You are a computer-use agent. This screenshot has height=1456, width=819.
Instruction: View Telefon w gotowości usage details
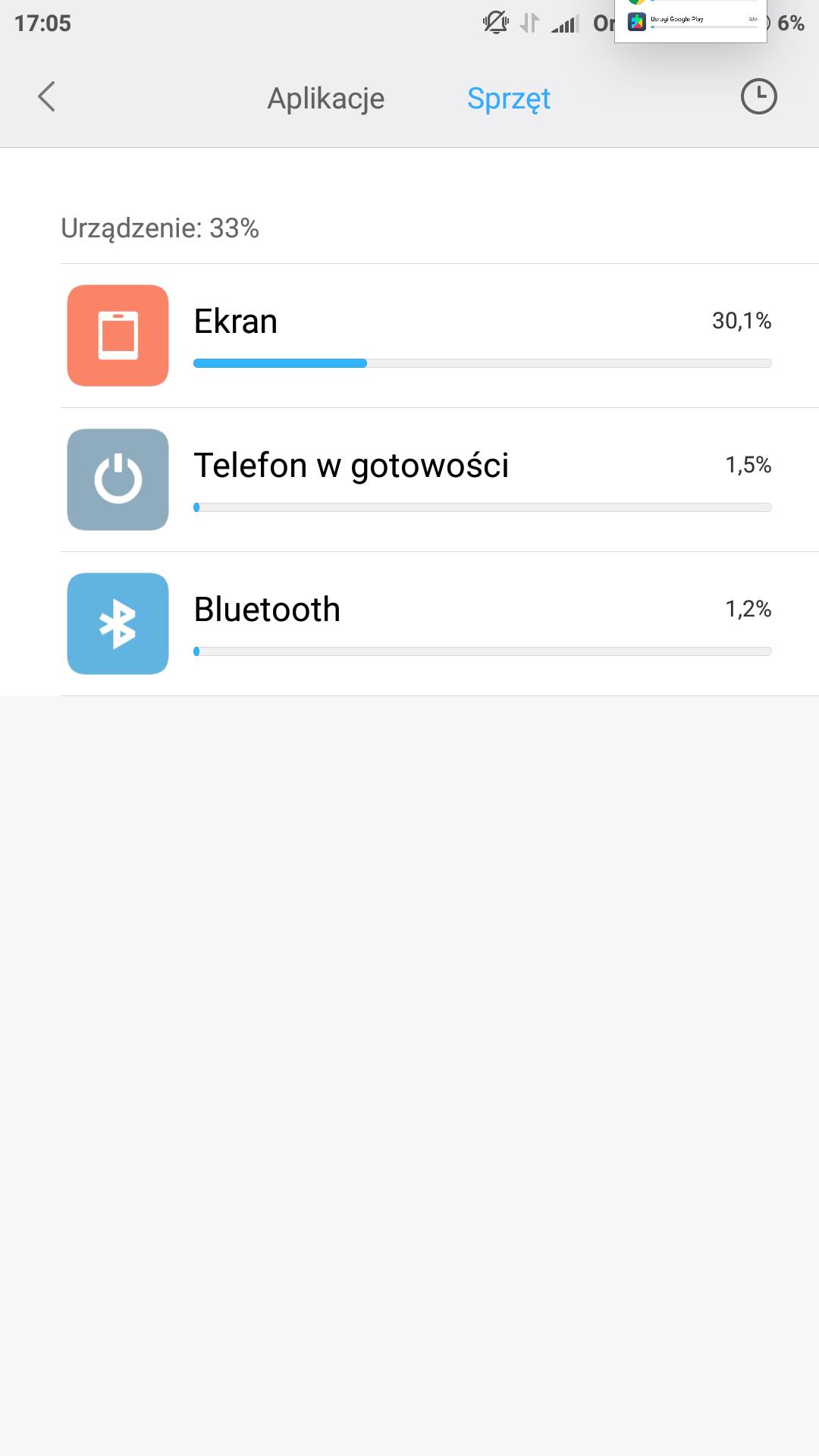coord(440,480)
